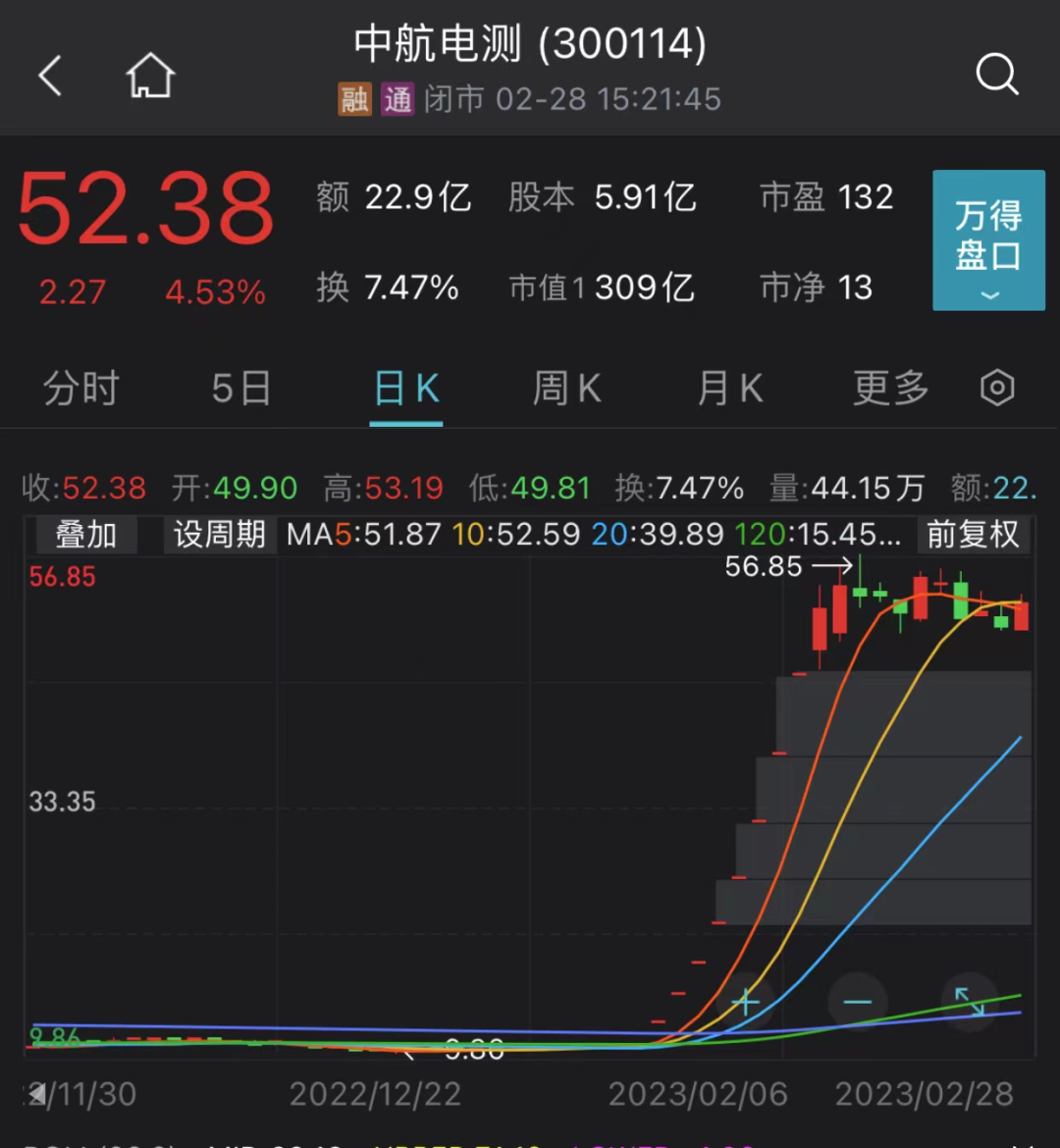Screen dimensions: 1060x1148
Task: Switch to the 5日 chart tab
Action: coord(241,389)
